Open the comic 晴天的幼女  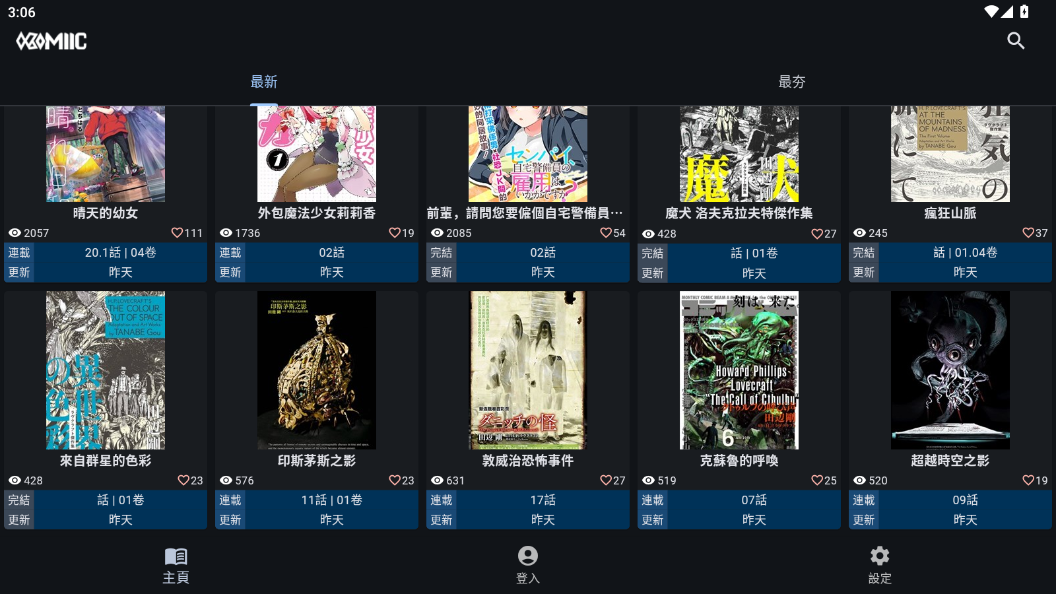[x=106, y=160]
